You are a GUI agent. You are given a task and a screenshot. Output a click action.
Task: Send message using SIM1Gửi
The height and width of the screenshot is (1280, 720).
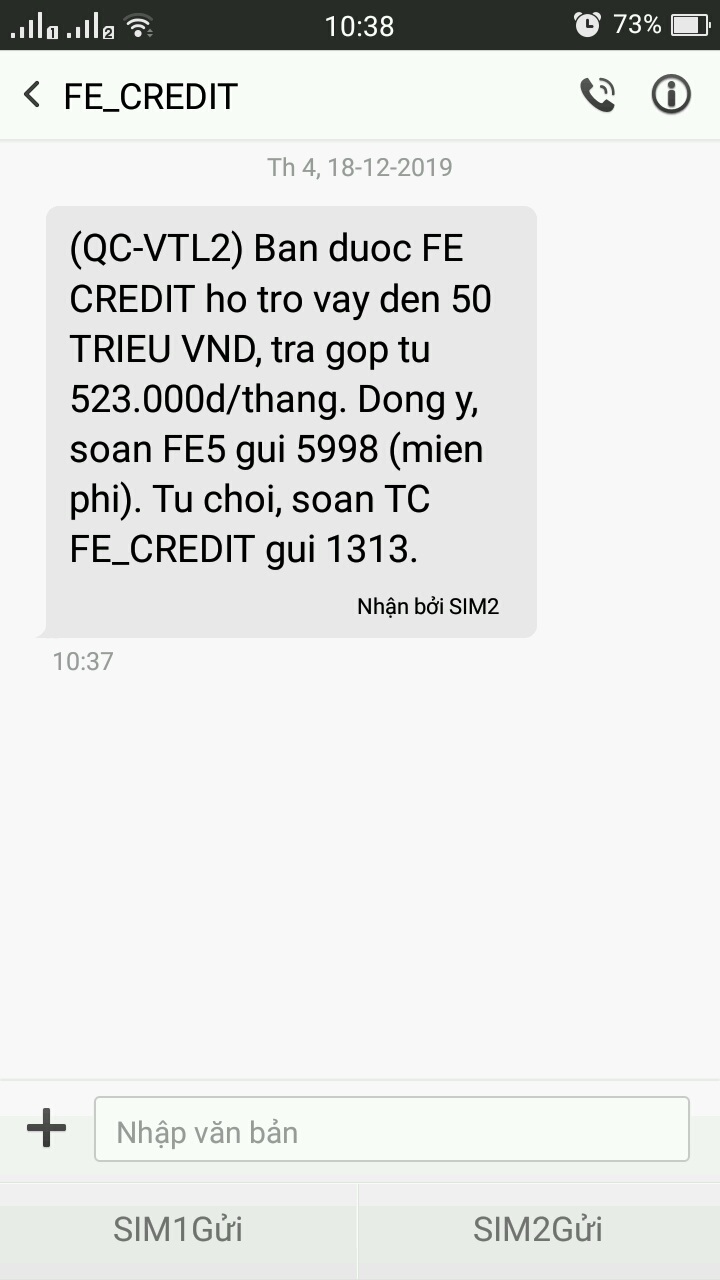pyautogui.click(x=178, y=1229)
